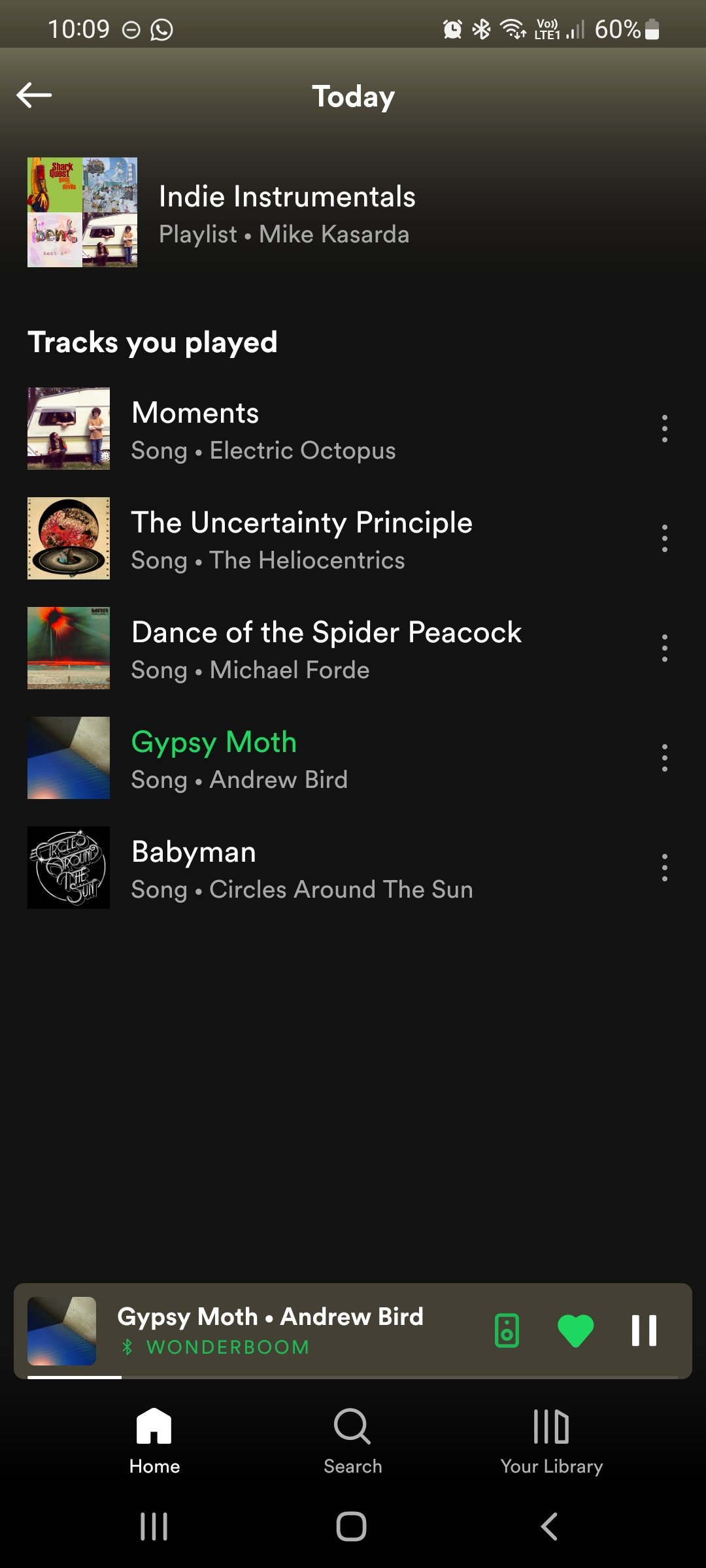
Task: Open more options for Babyman
Action: tap(664, 868)
